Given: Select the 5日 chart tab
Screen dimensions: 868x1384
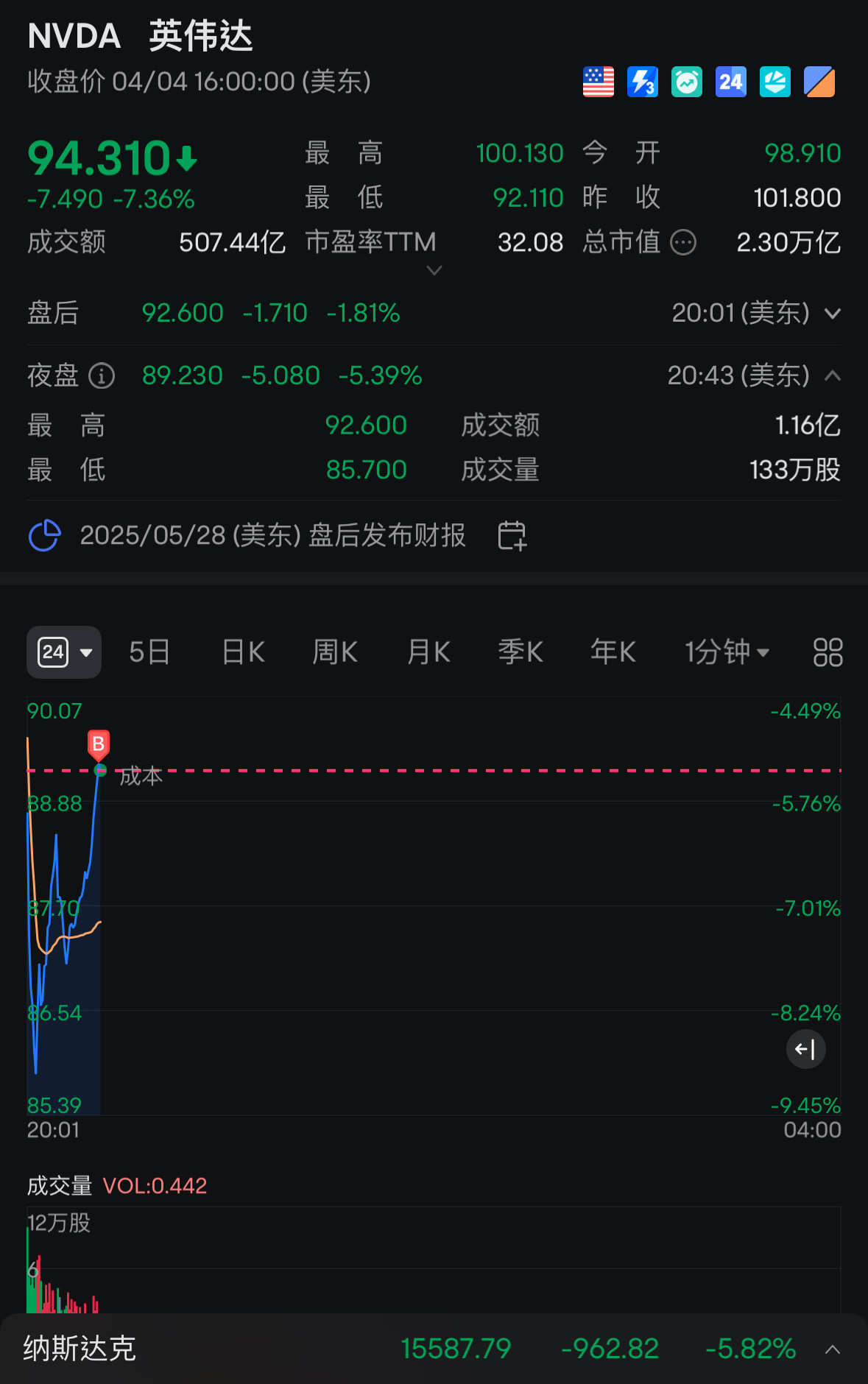Looking at the screenshot, I should [x=149, y=652].
